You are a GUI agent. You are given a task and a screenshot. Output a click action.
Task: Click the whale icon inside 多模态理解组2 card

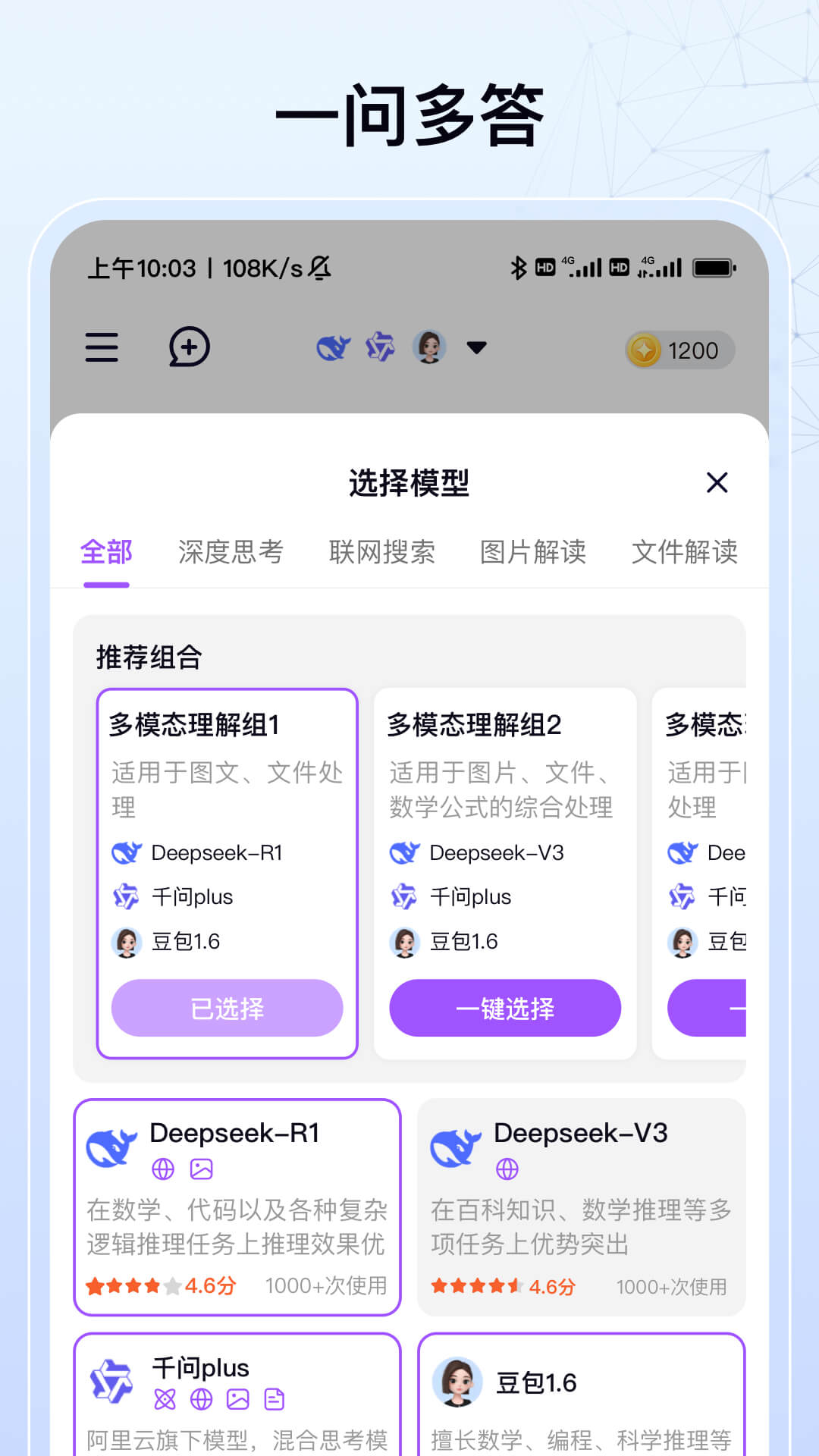(405, 852)
